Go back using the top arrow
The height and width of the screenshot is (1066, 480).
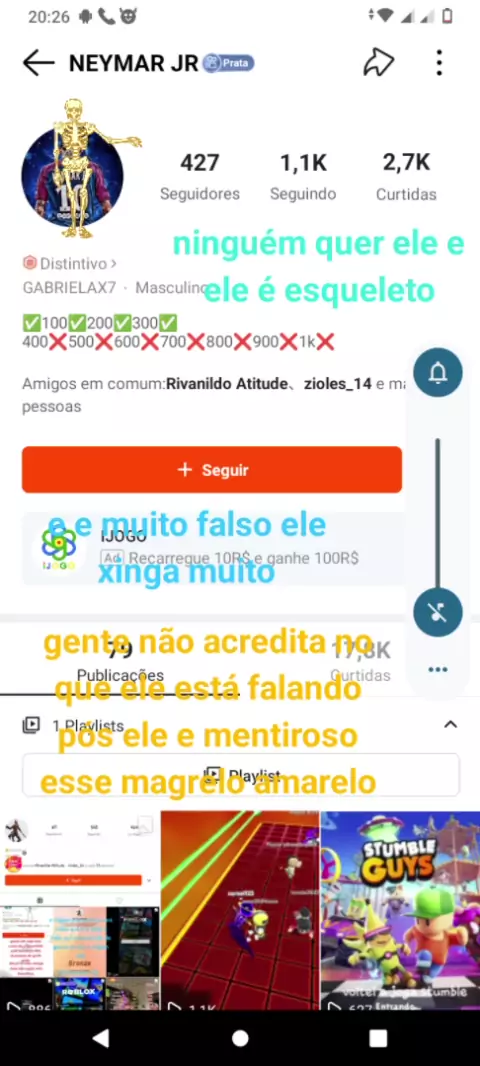38,63
